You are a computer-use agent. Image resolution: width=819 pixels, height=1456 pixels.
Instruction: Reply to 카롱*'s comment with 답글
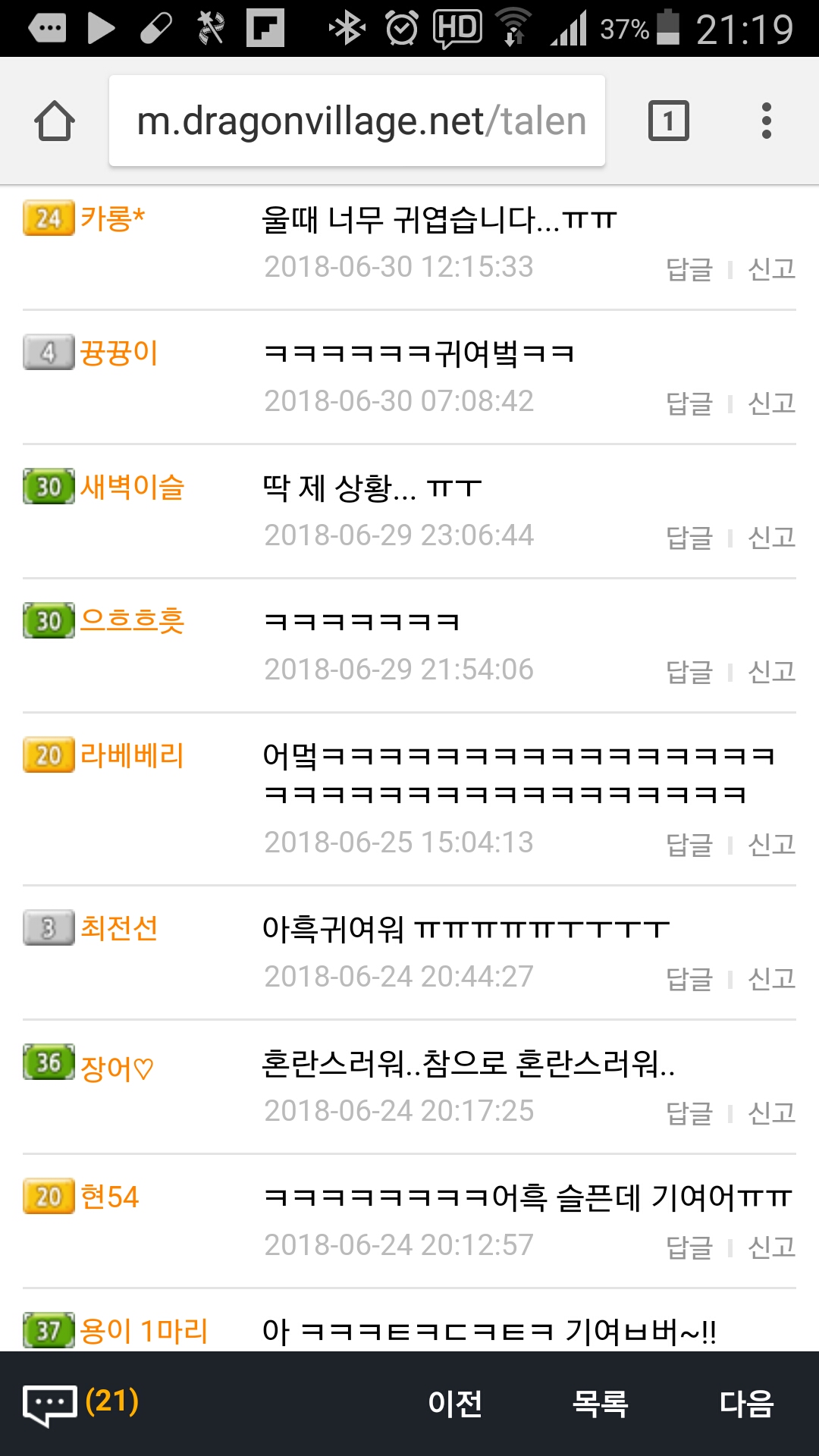pyautogui.click(x=689, y=269)
